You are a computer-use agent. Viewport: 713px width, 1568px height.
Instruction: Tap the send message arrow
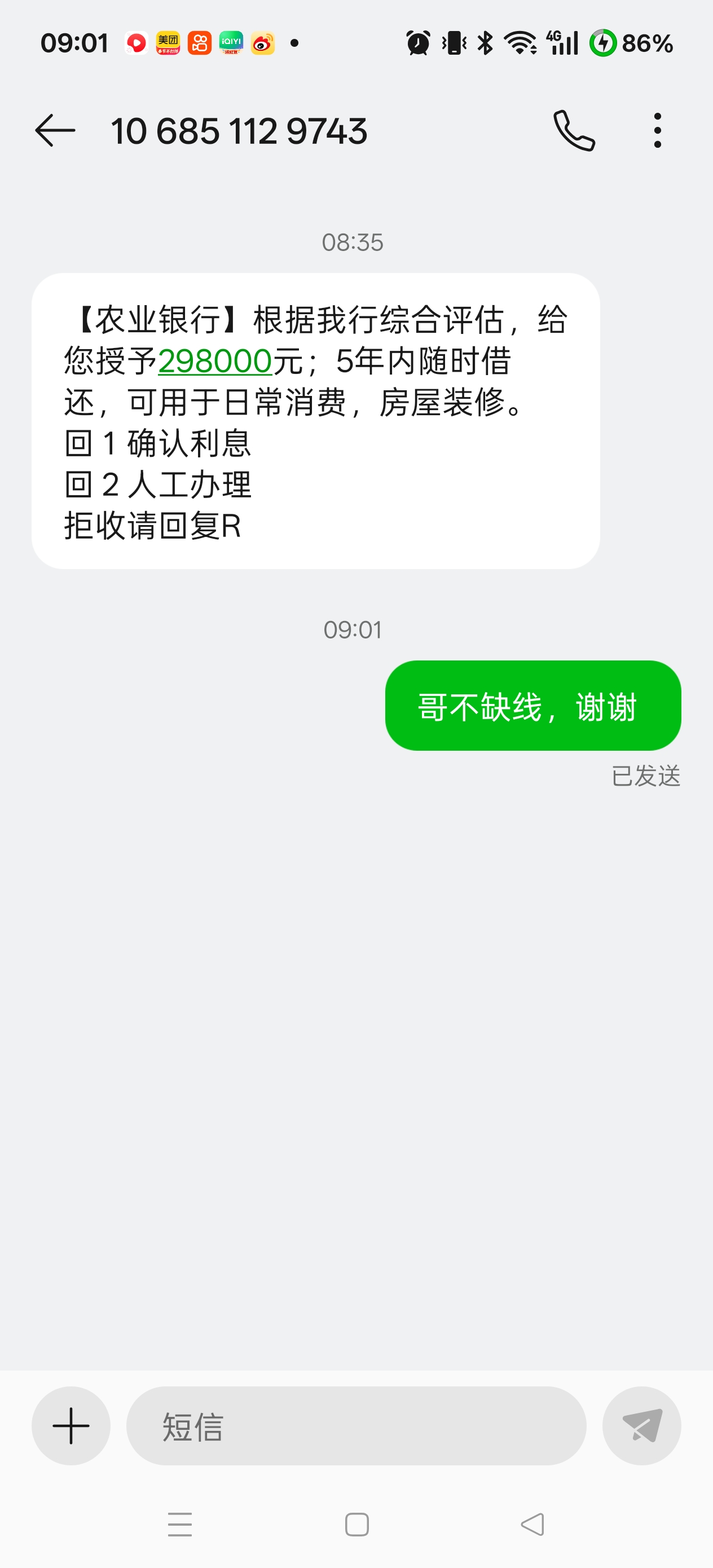641,1425
